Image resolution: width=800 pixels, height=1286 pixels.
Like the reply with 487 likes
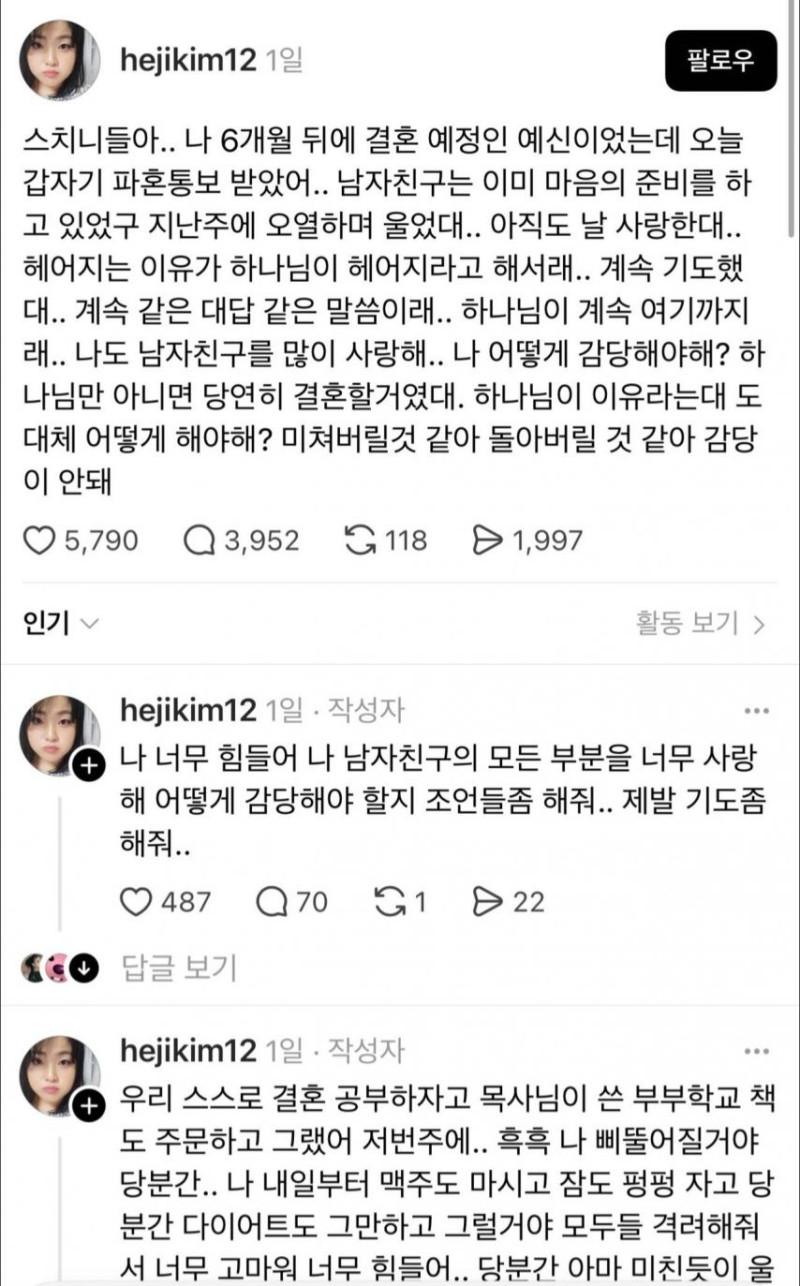click(135, 902)
